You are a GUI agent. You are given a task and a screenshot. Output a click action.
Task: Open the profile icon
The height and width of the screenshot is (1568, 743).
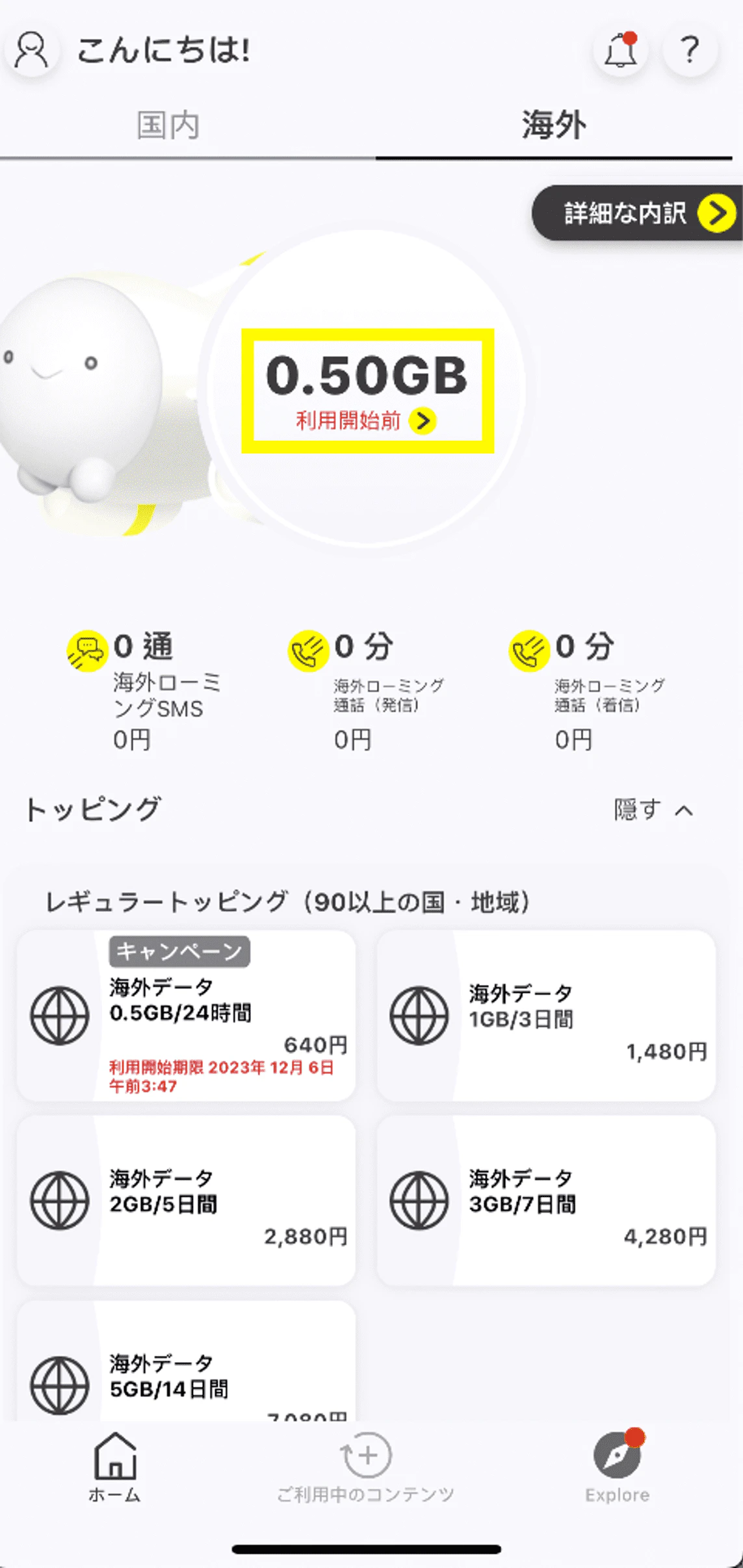tap(31, 50)
